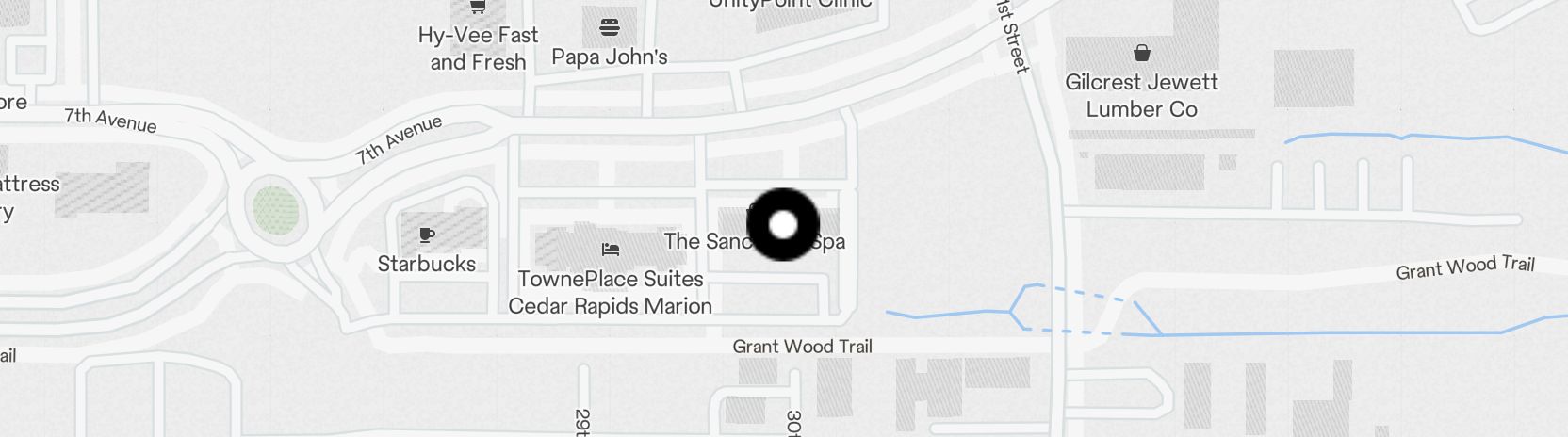Image resolution: width=1568 pixels, height=437 pixels.
Task: Tap the black location pin marker
Action: [783, 224]
